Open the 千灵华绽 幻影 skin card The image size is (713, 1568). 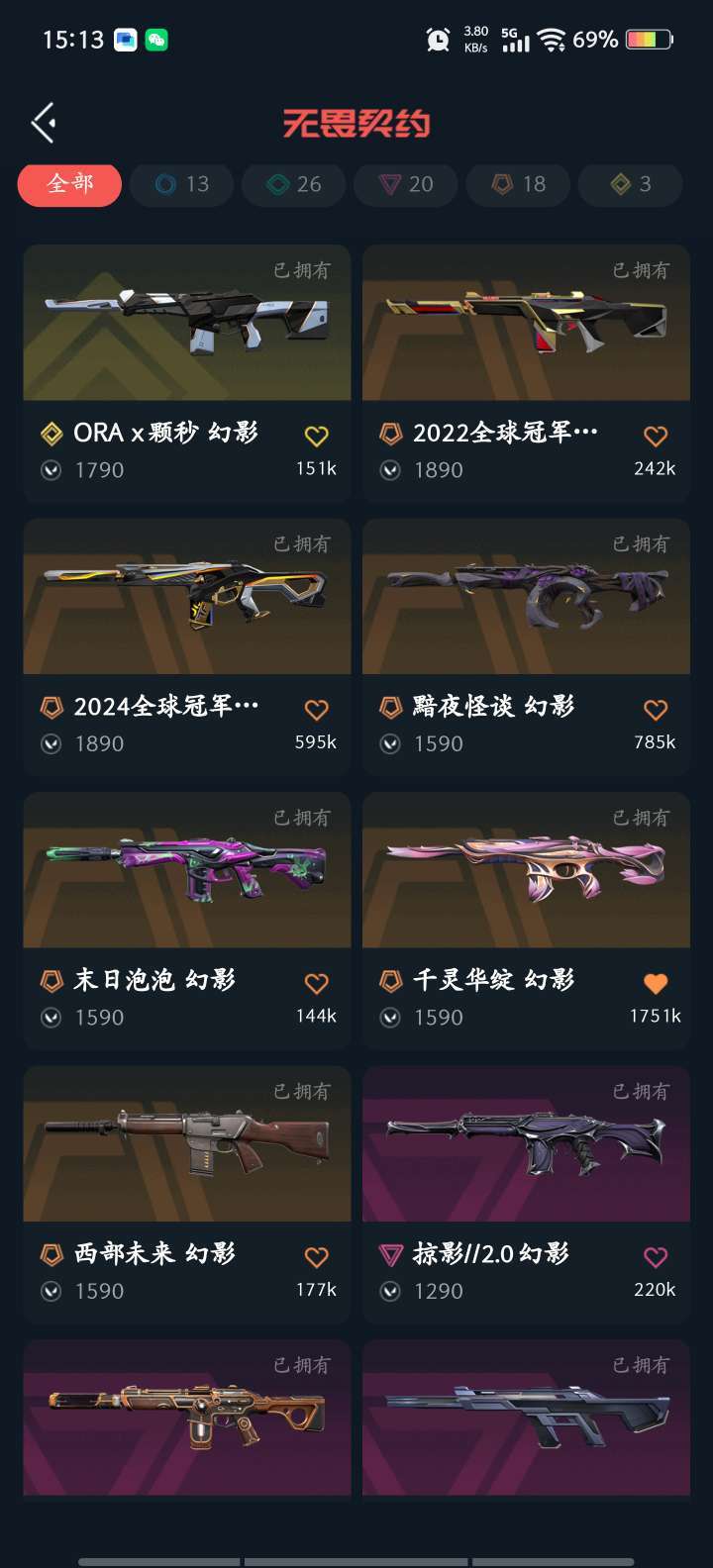526,871
